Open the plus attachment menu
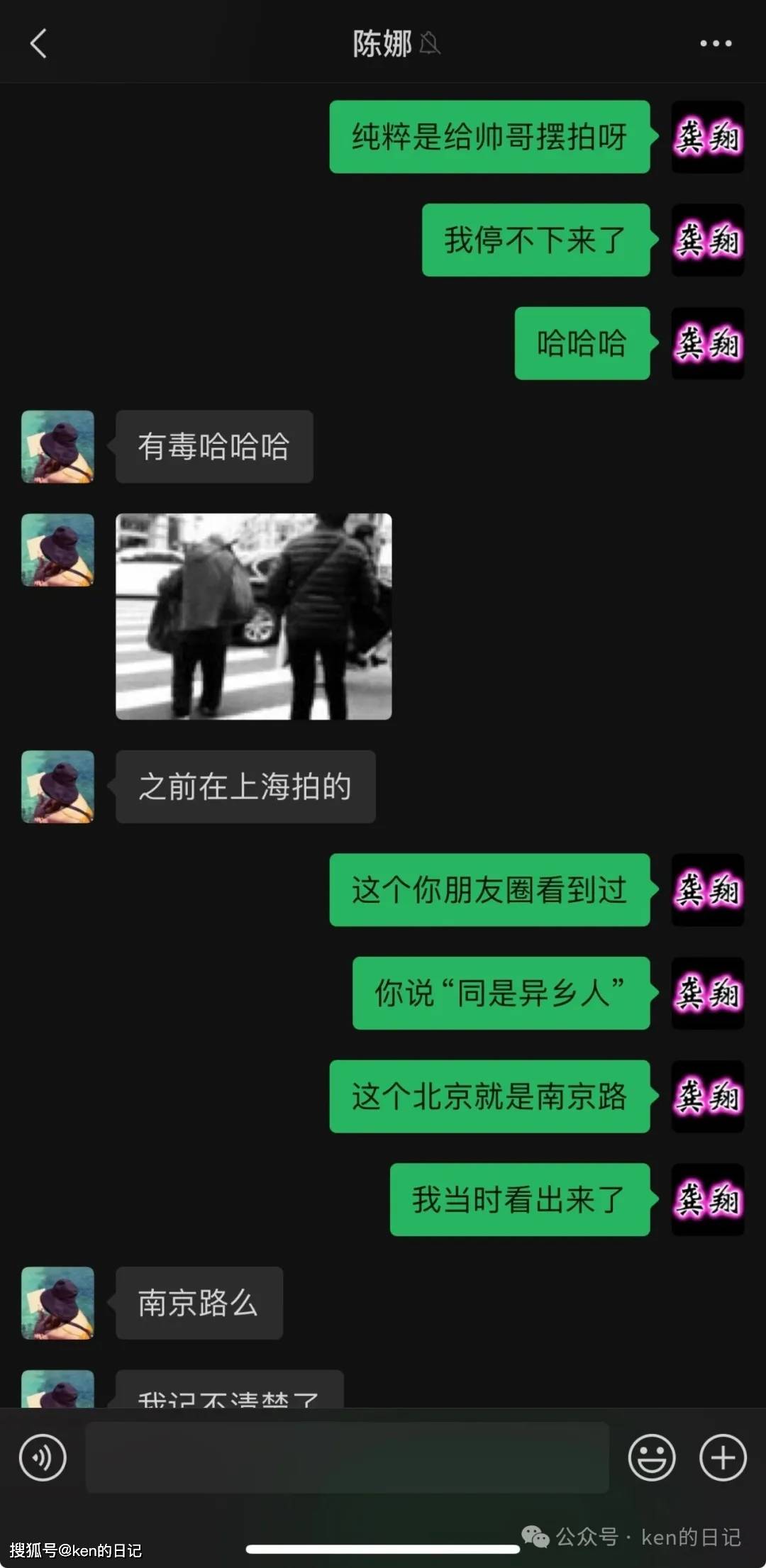The height and width of the screenshot is (1568, 766). click(723, 1457)
